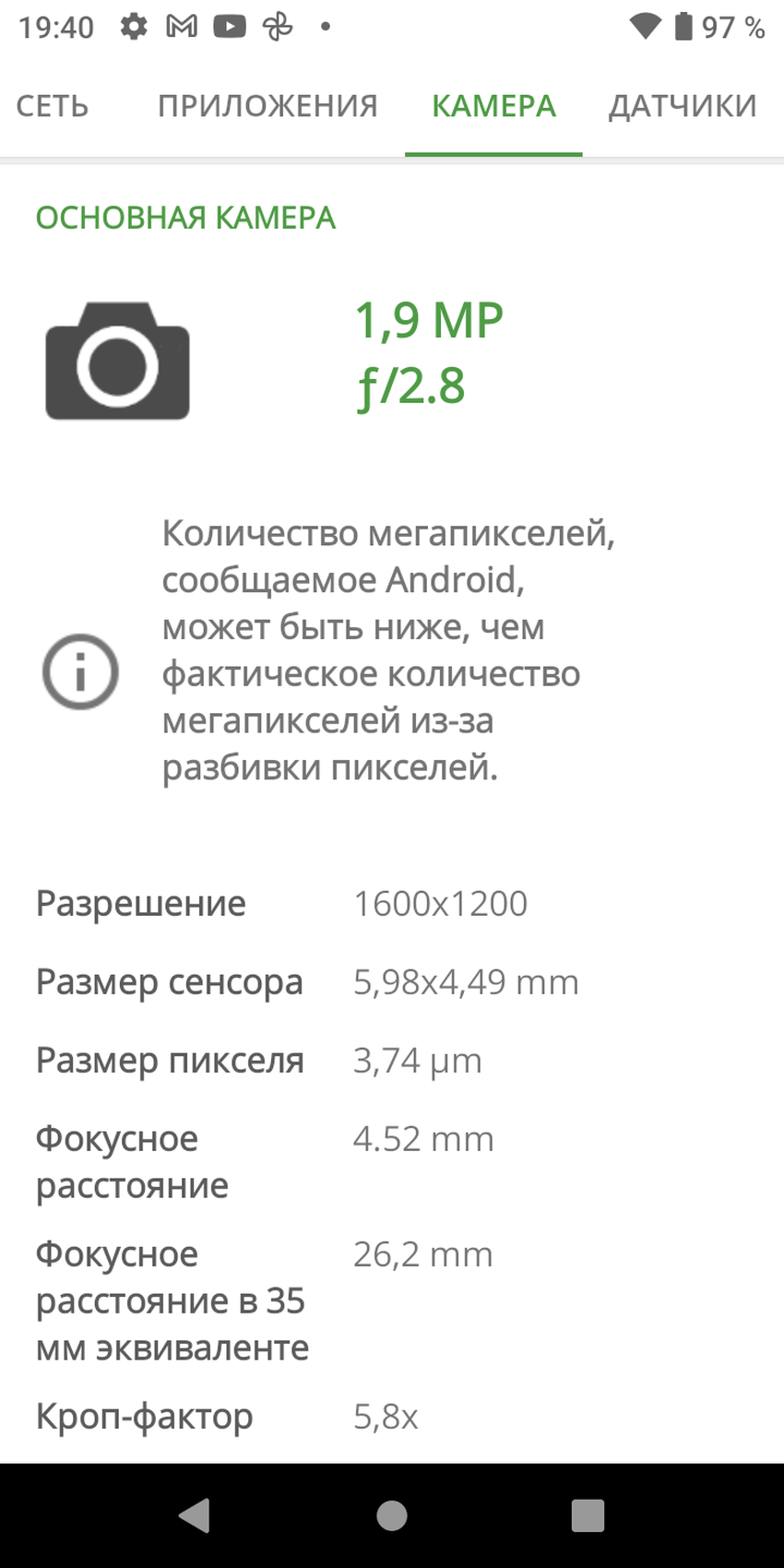Open the ПРИЛОЖЕНИЯ tab
The width and height of the screenshot is (784, 1568).
coord(267,107)
